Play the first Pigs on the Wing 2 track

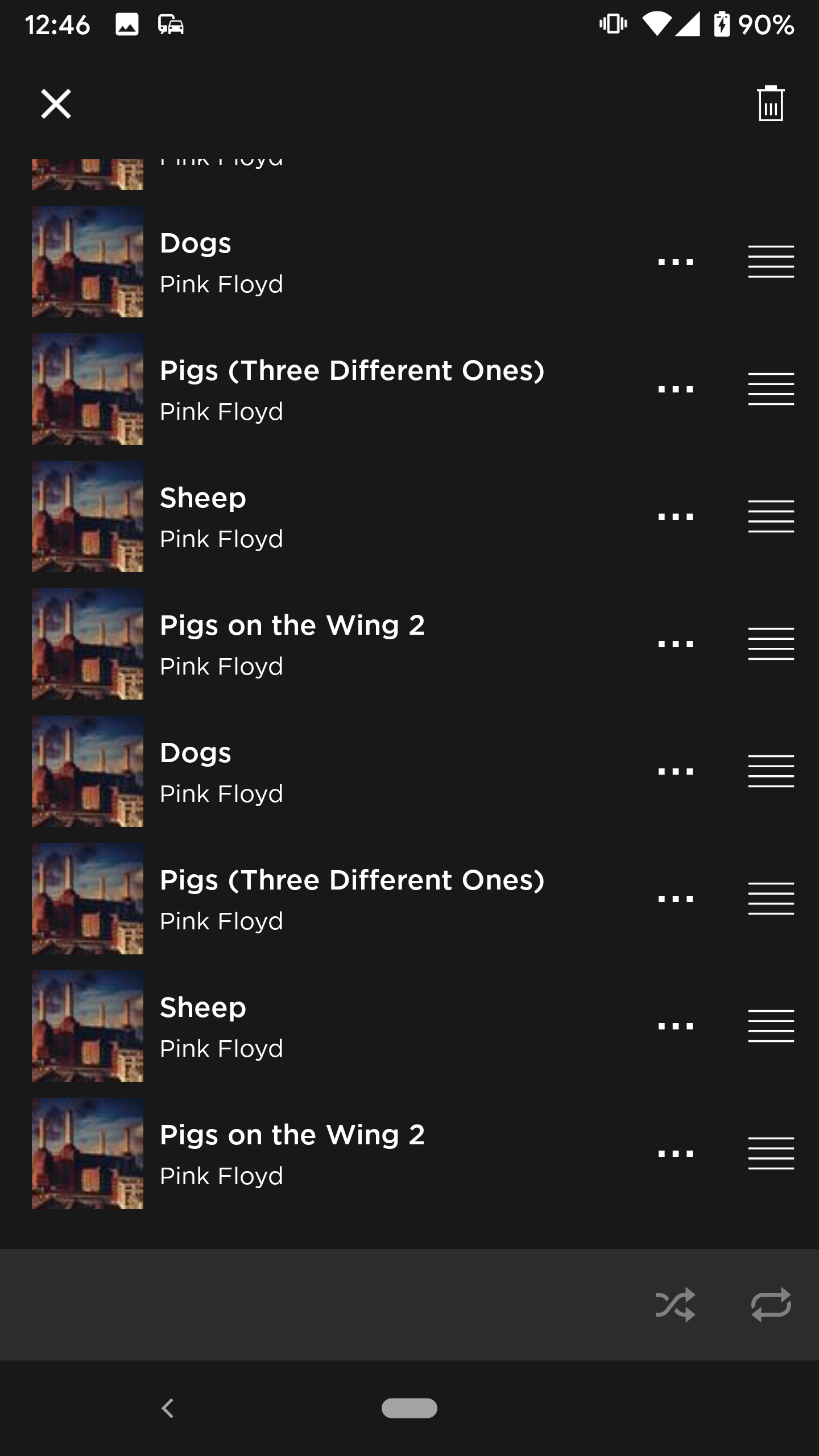(341, 644)
